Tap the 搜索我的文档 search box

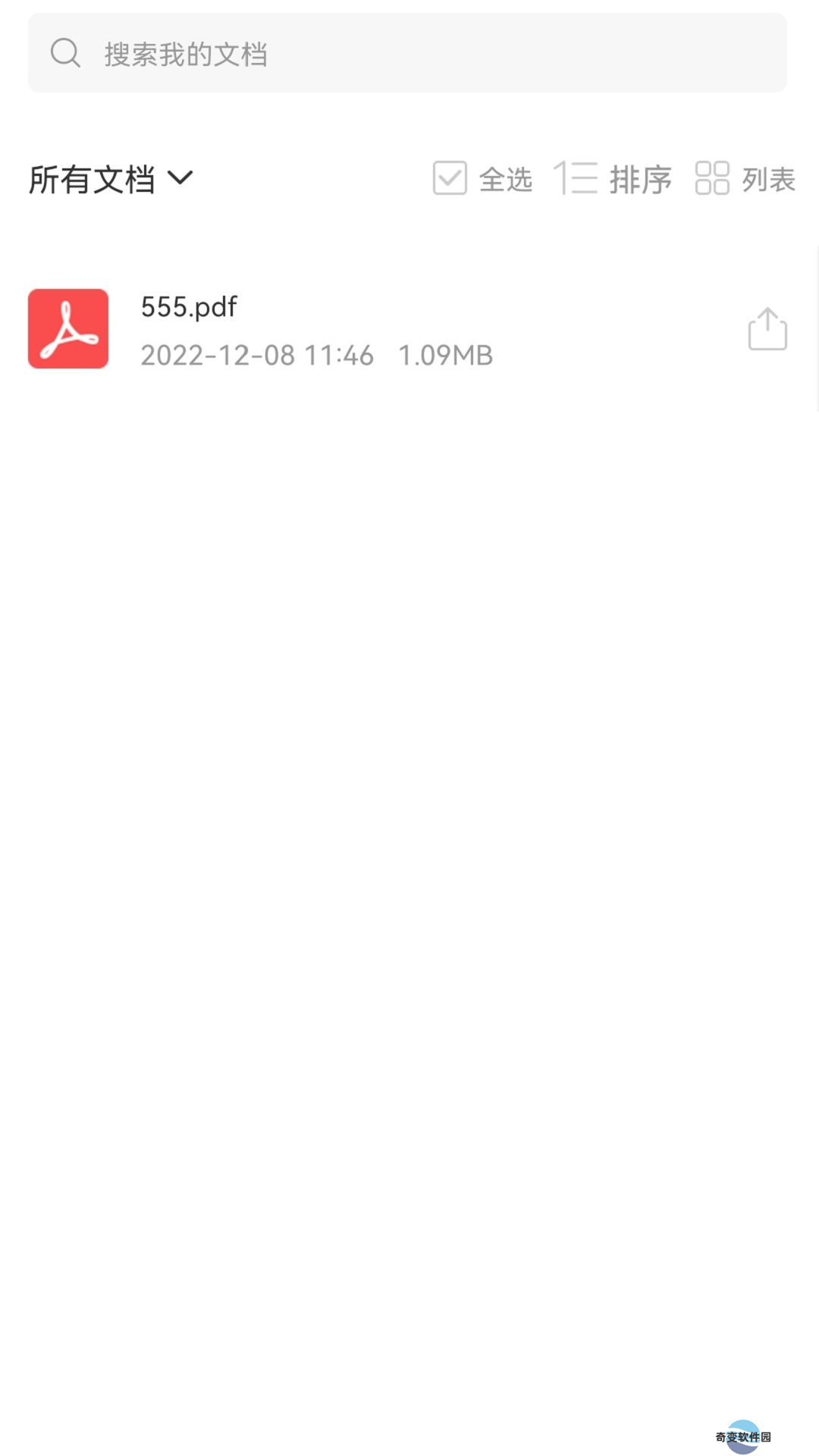click(407, 53)
